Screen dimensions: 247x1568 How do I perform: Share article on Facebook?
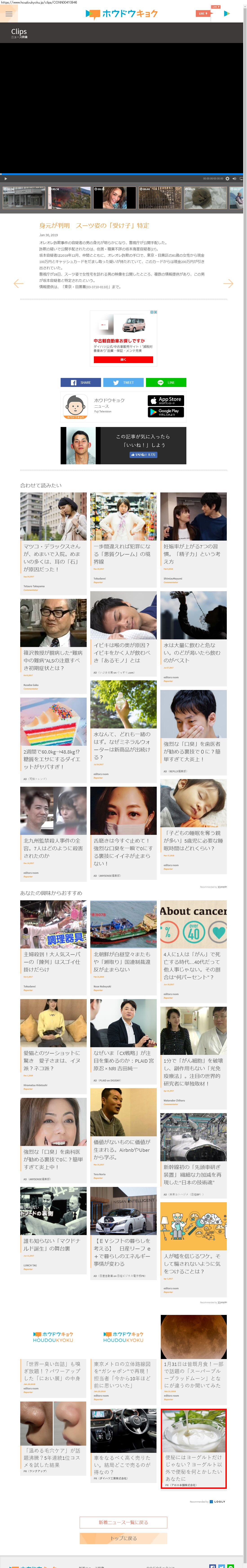pos(81,382)
